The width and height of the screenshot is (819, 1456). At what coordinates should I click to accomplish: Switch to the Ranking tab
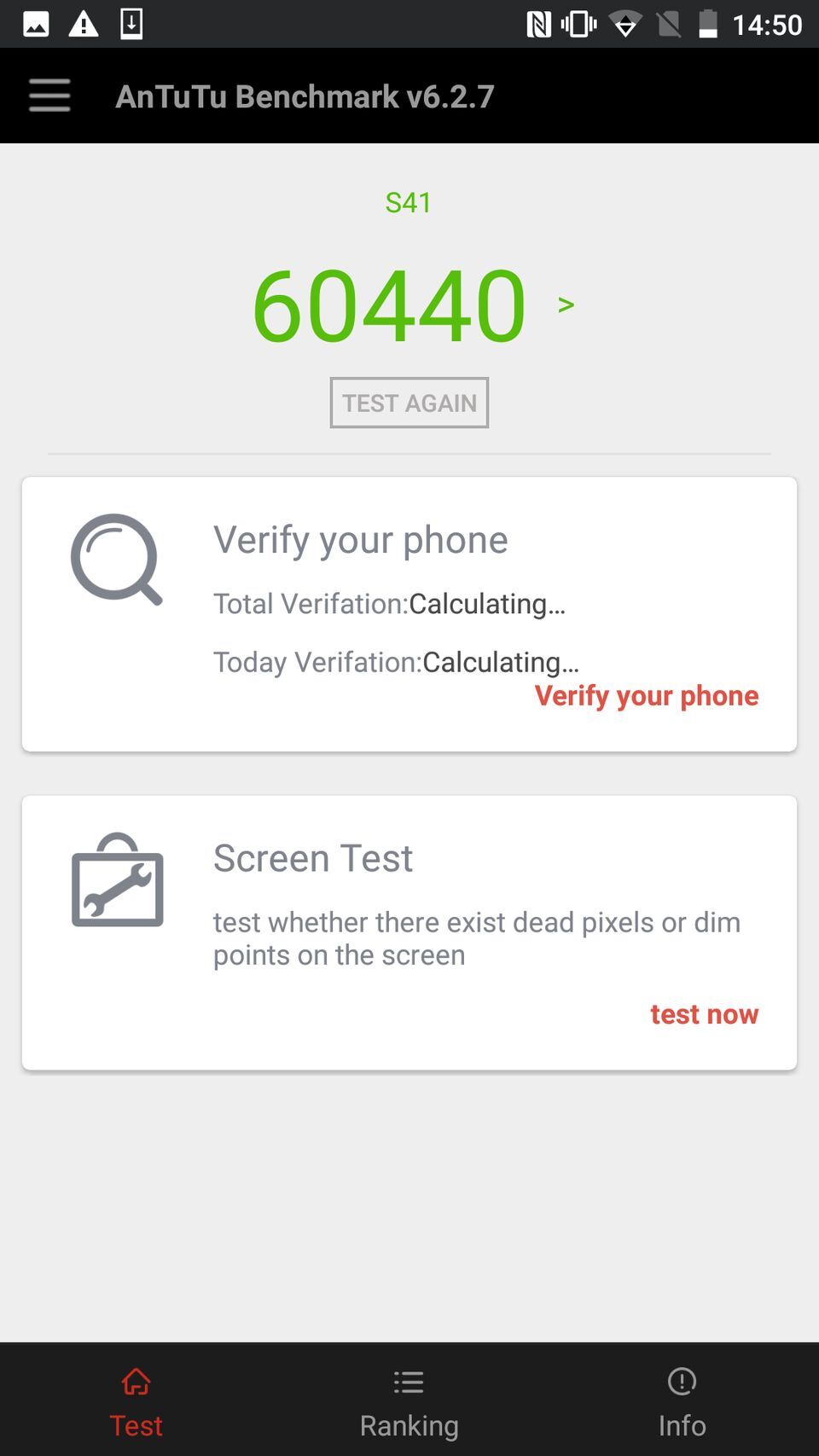click(x=409, y=1403)
